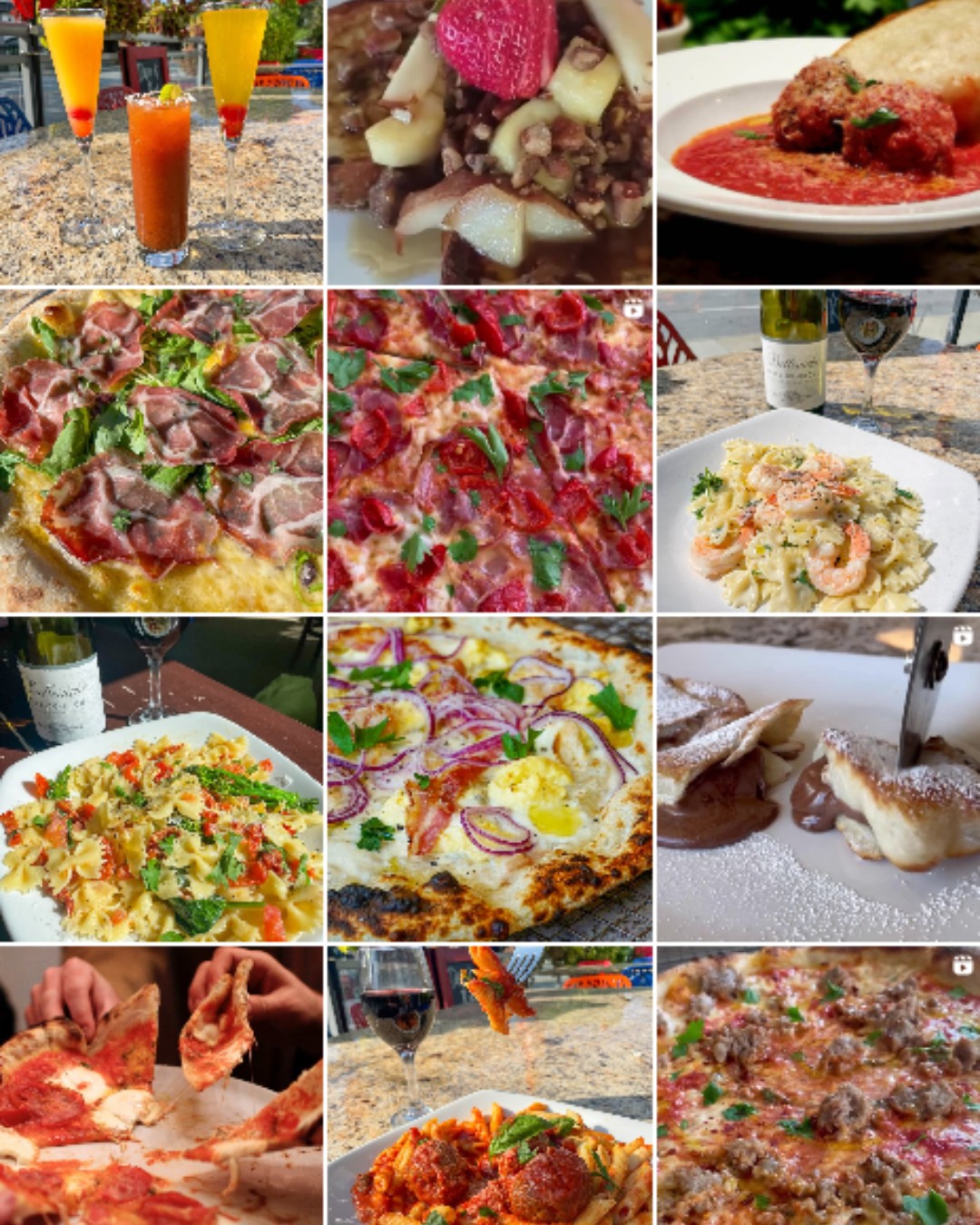Open the red onion white pizza post
Viewport: 980px width, 1225px height.
click(490, 779)
